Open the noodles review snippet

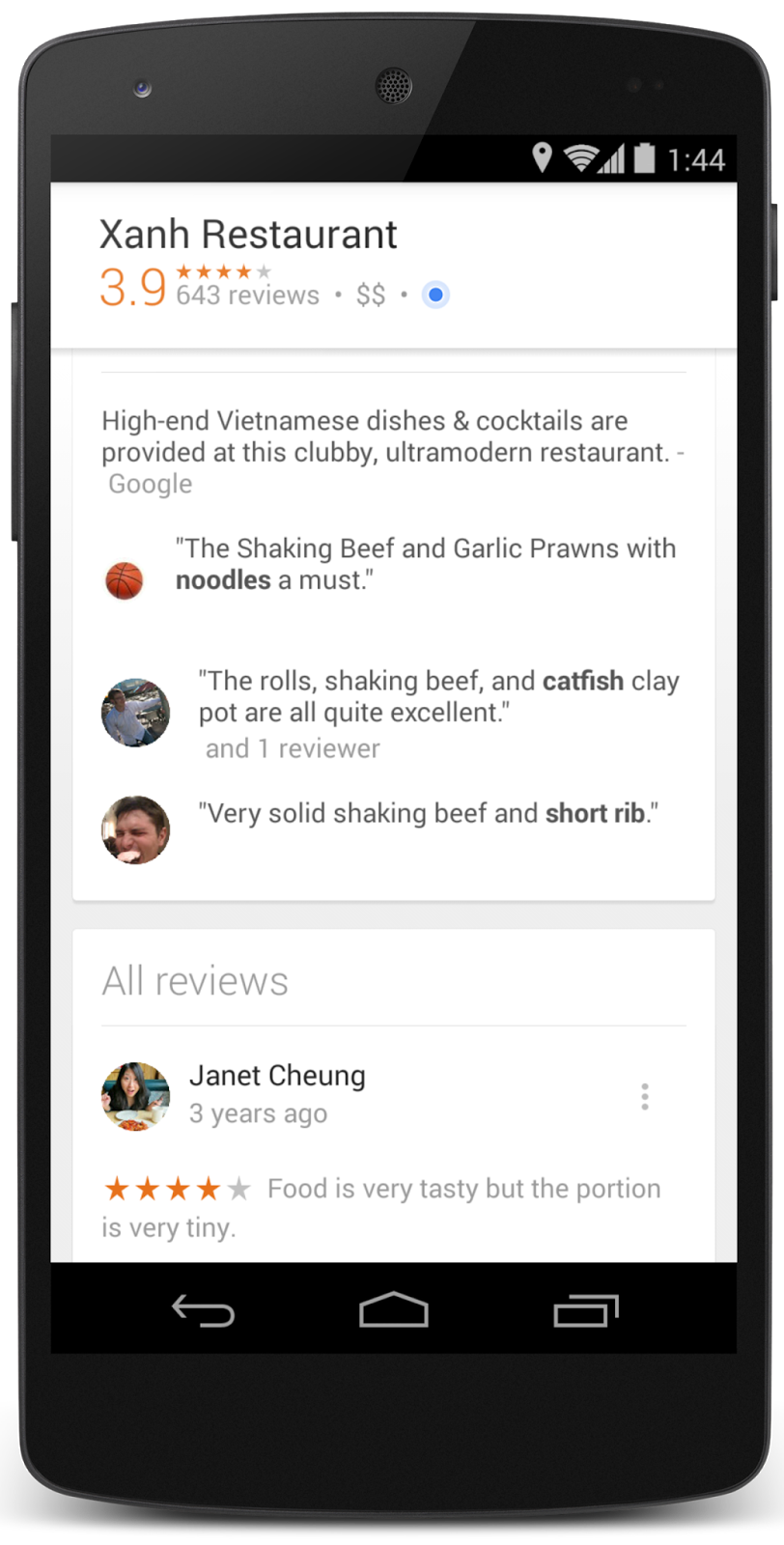point(425,564)
